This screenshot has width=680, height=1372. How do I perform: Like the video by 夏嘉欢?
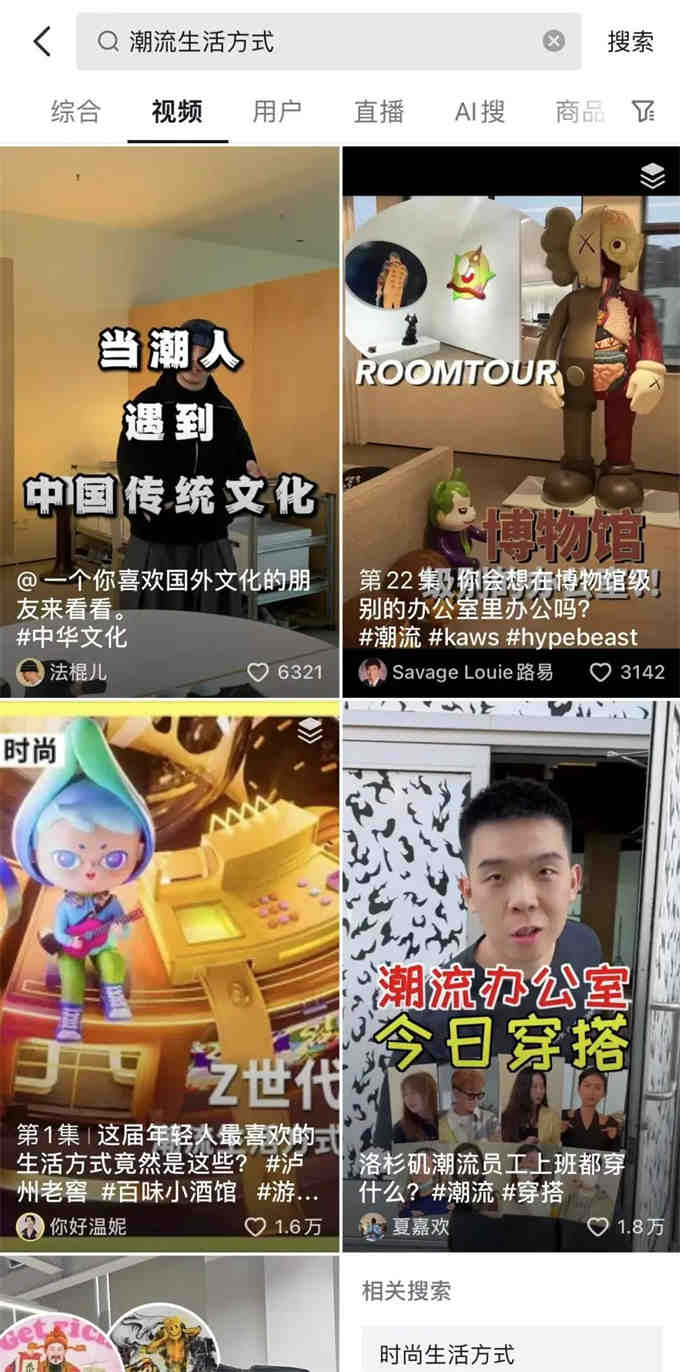click(598, 1226)
